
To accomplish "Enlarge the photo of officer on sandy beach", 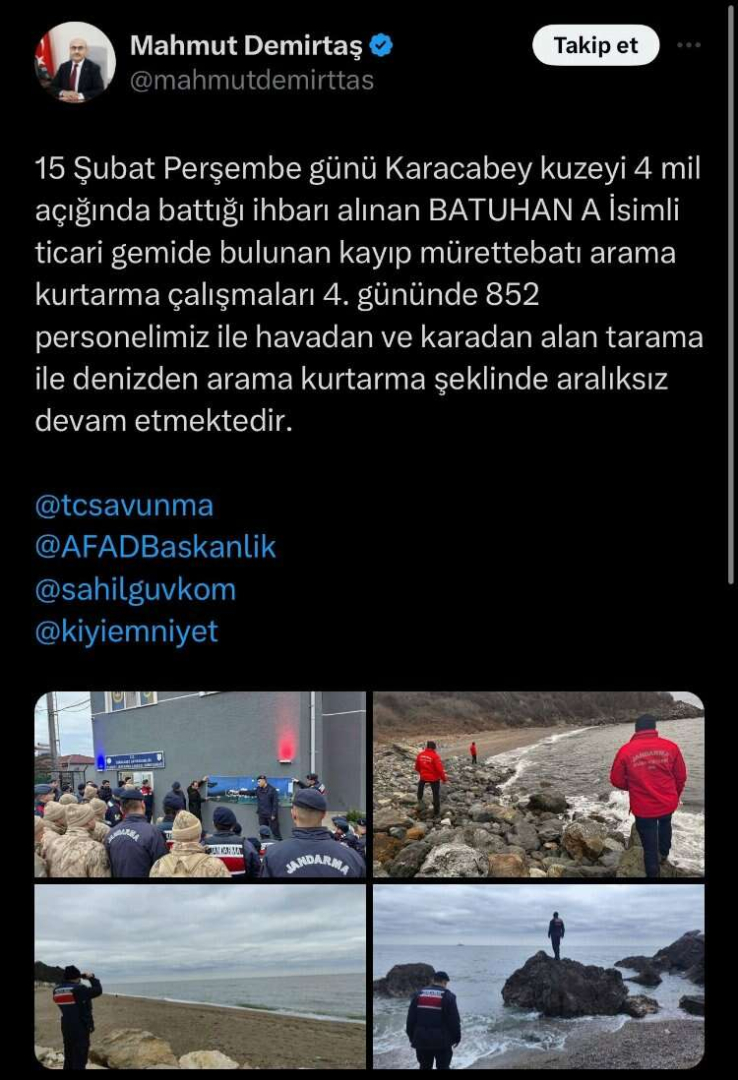I will [x=200, y=977].
